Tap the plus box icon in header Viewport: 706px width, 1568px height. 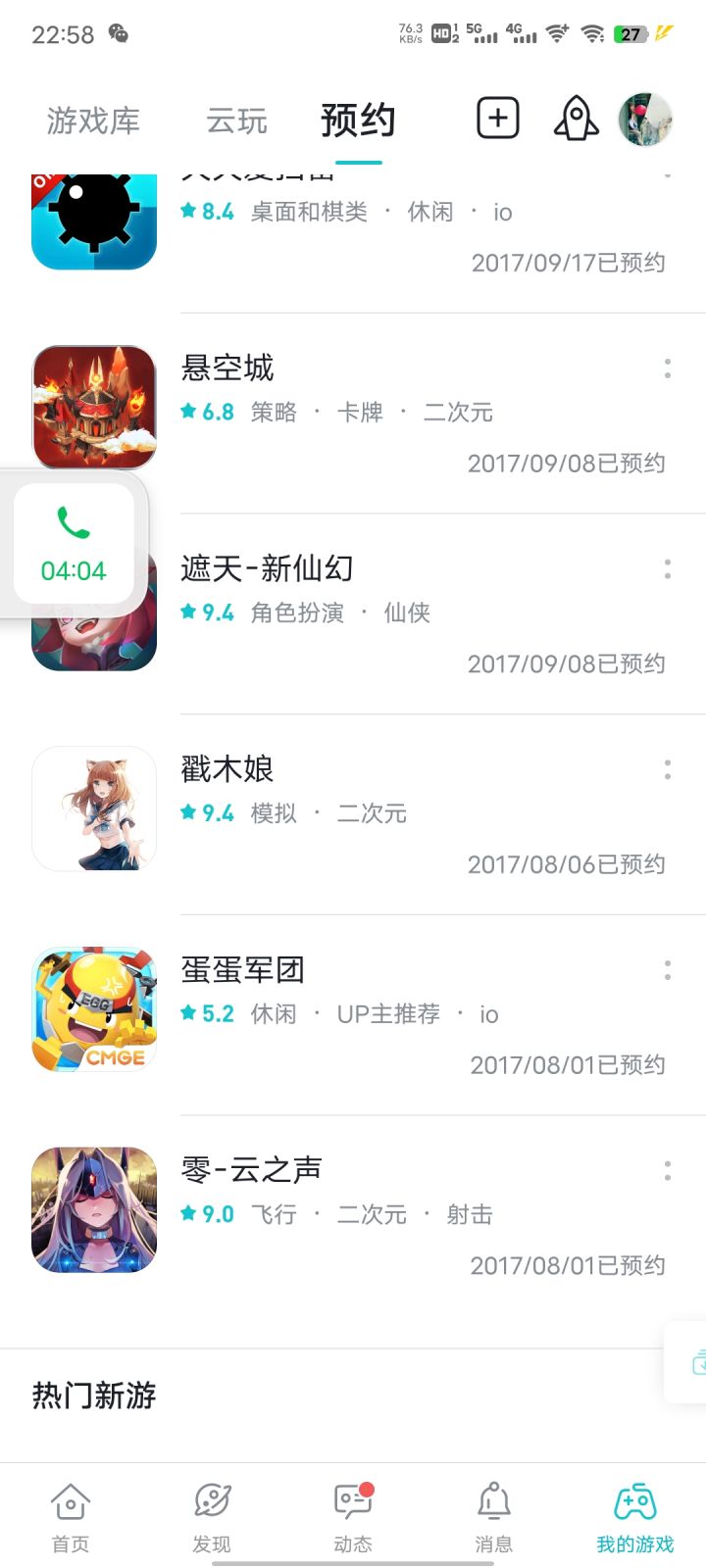(x=498, y=119)
